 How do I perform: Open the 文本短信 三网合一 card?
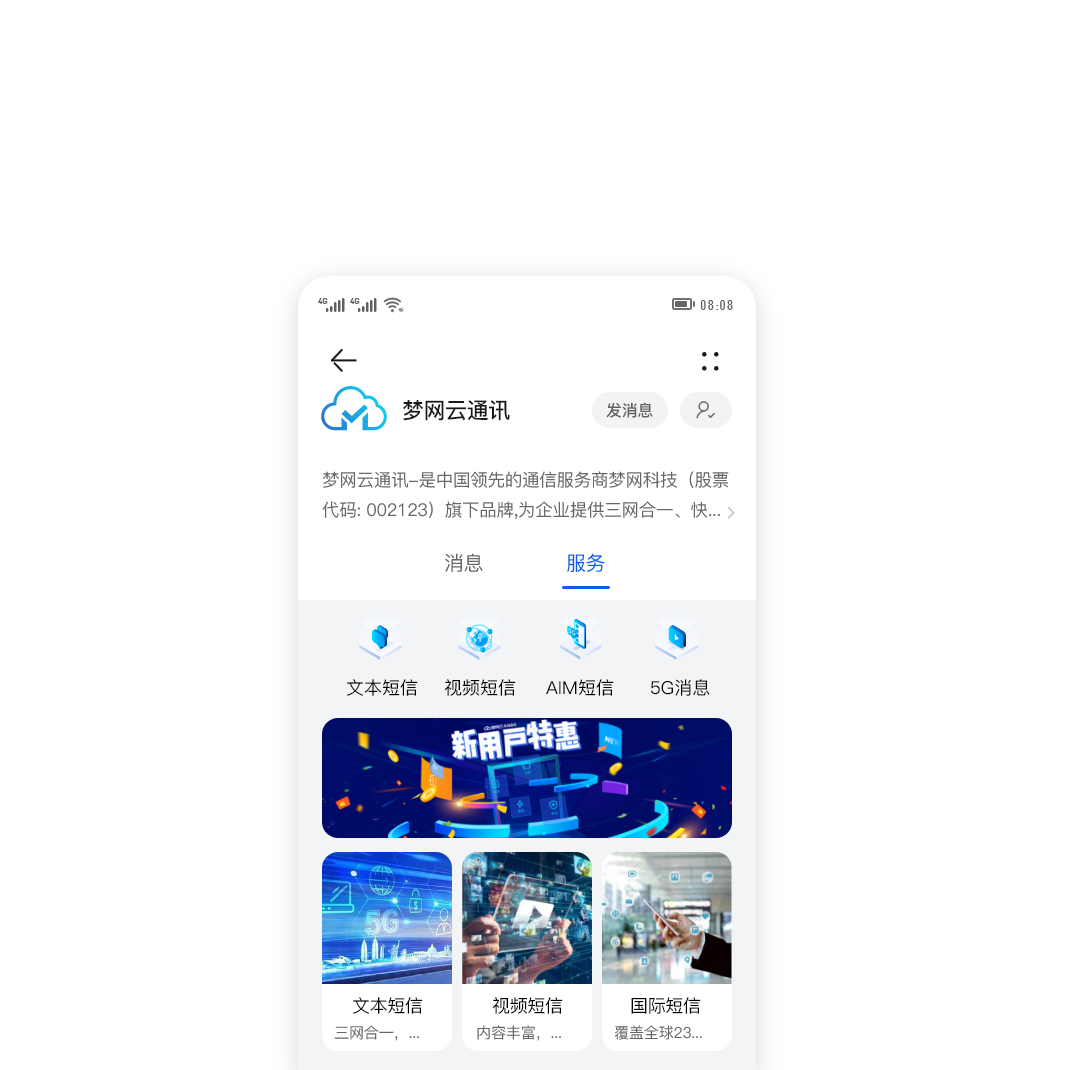(x=387, y=950)
